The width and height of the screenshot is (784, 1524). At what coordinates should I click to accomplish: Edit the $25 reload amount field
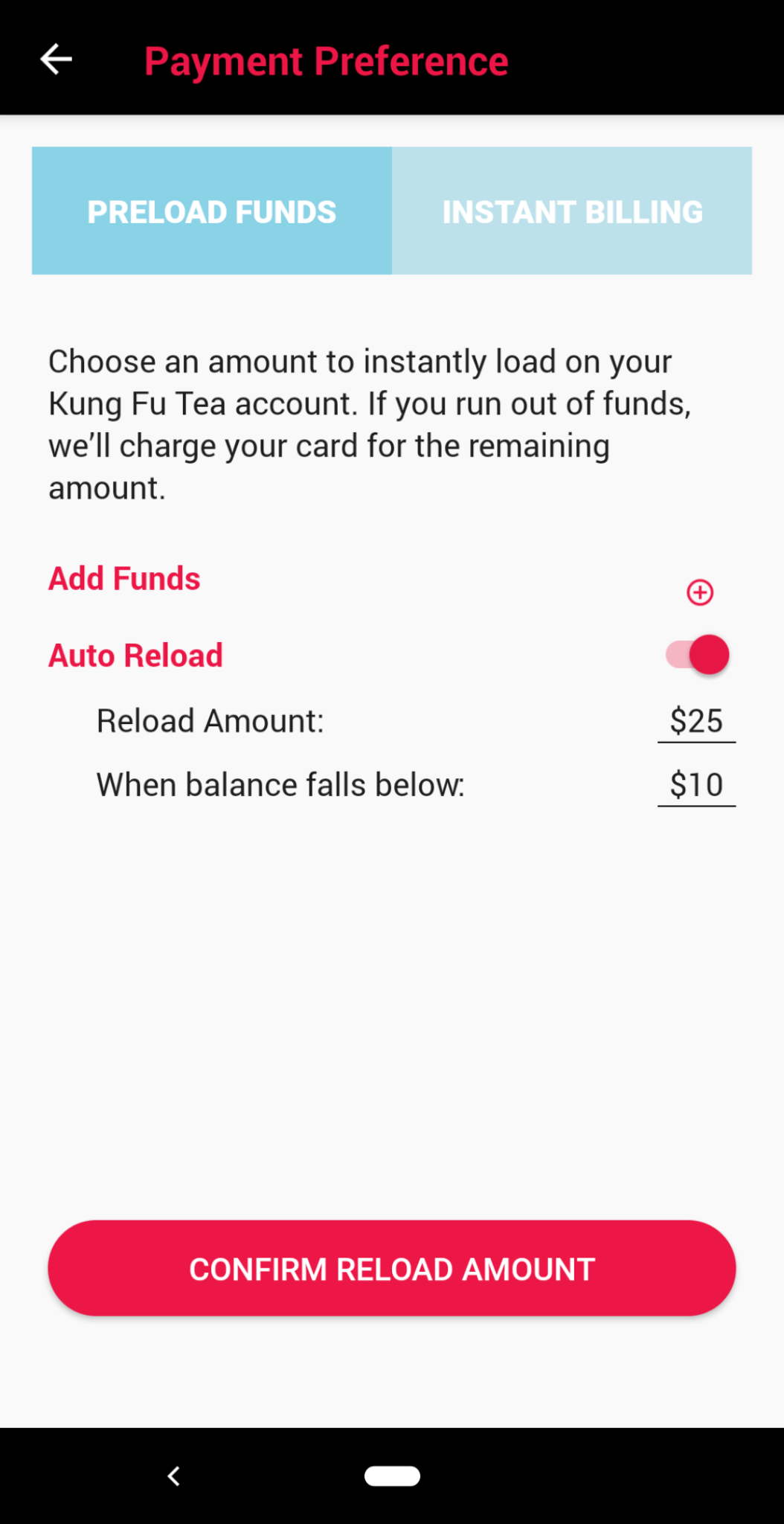pyautogui.click(x=695, y=720)
